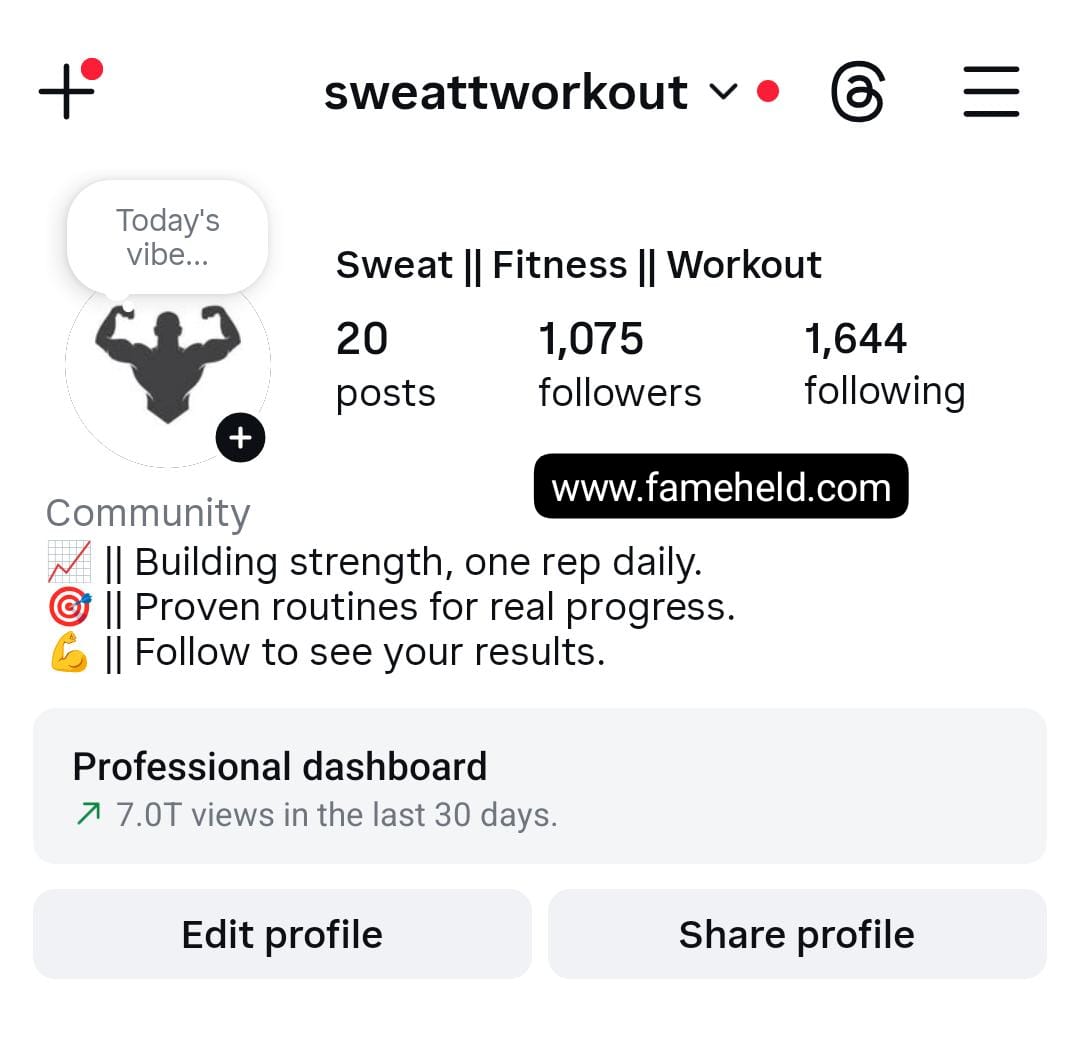Tap the Share profile button
Image resolution: width=1080 pixels, height=1052 pixels.
(x=796, y=935)
